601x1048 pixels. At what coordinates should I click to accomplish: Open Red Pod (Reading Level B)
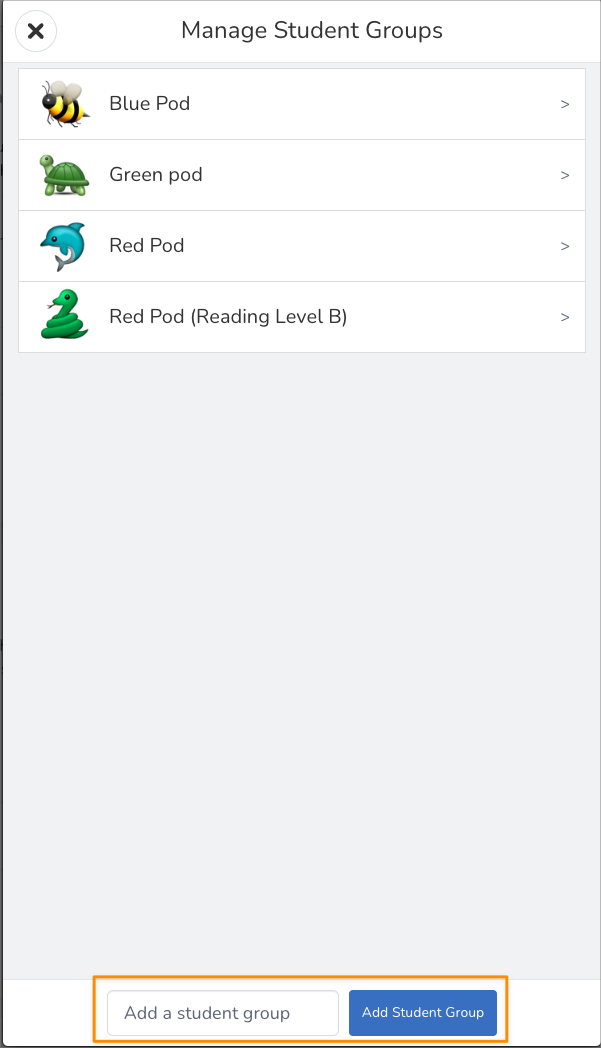click(301, 317)
